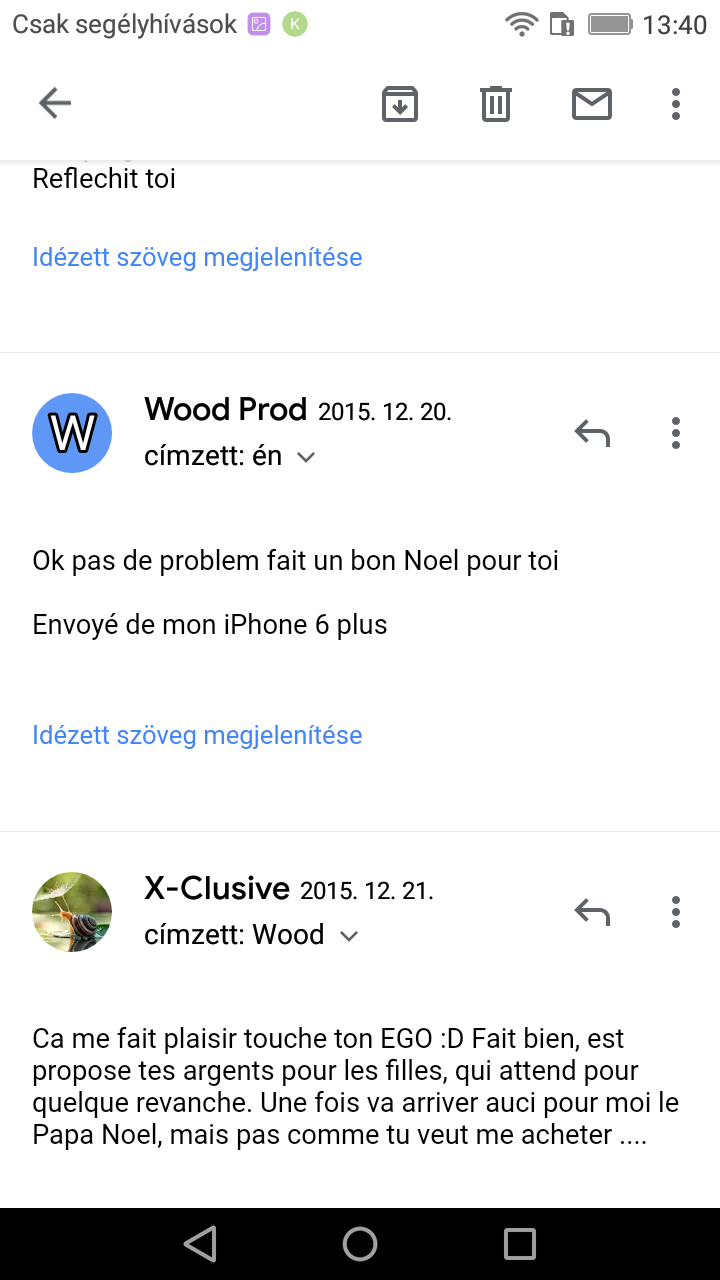
Task: Open more options for X-Clusive's message
Action: click(676, 912)
